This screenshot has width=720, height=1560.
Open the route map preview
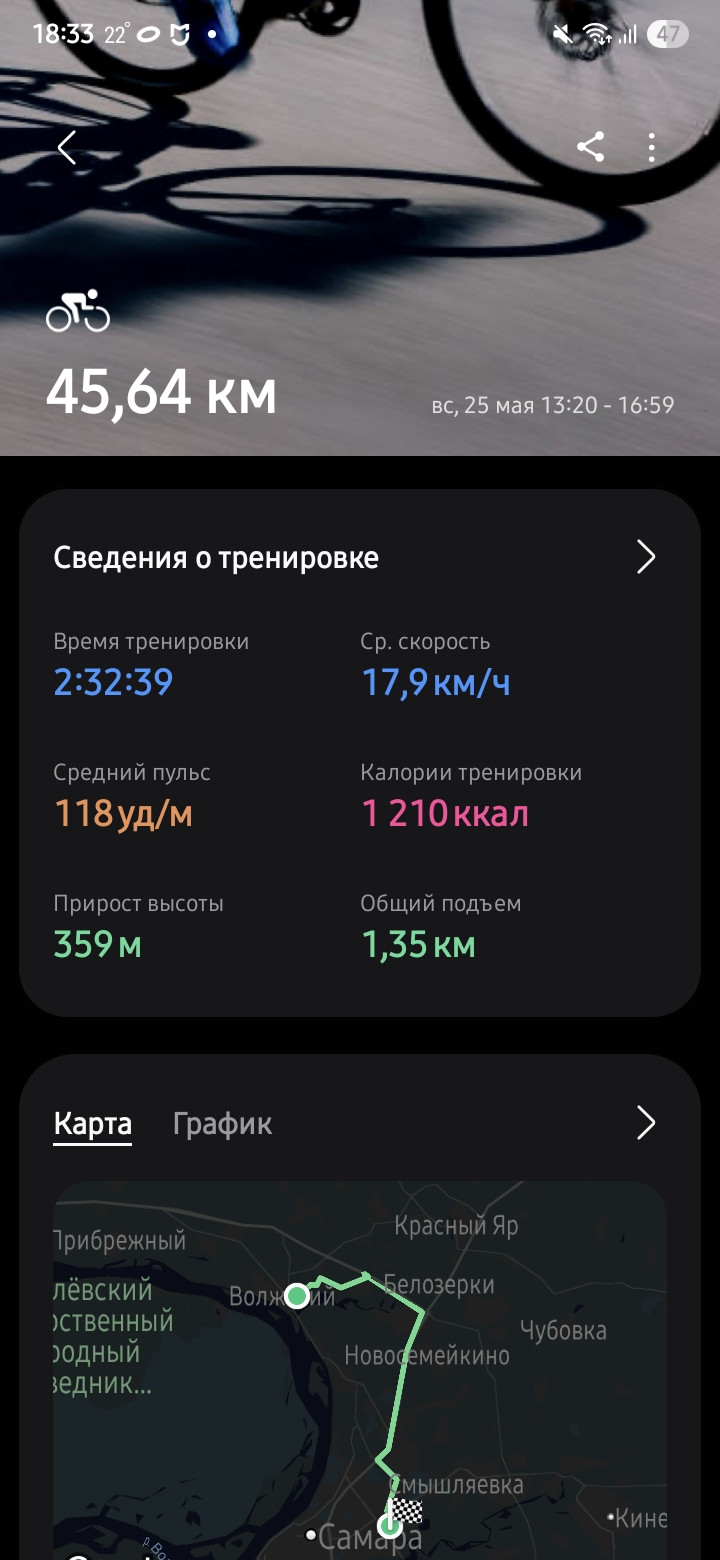(360, 1370)
